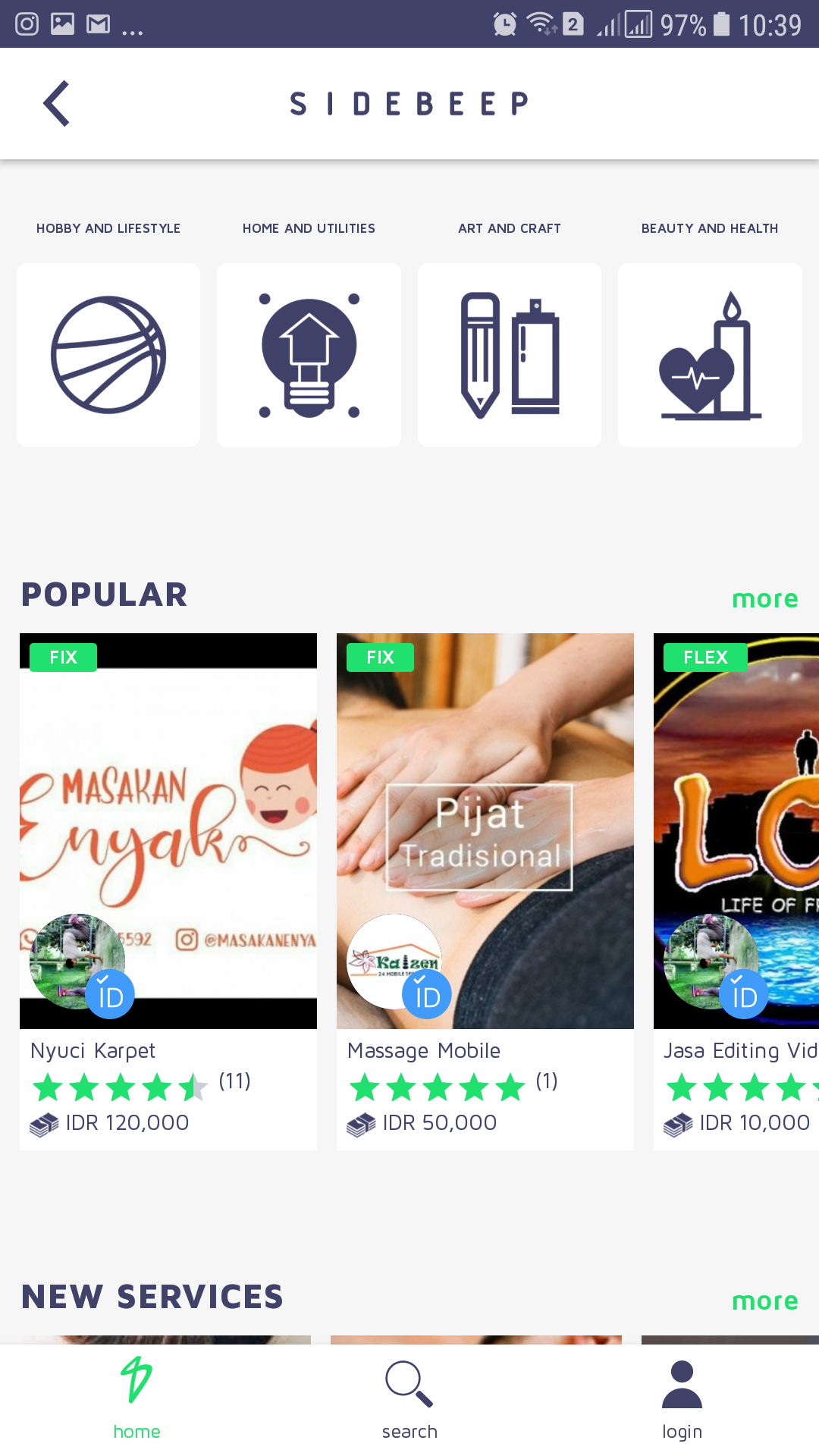Viewport: 819px width, 1456px height.
Task: View more Popular services
Action: click(x=764, y=599)
